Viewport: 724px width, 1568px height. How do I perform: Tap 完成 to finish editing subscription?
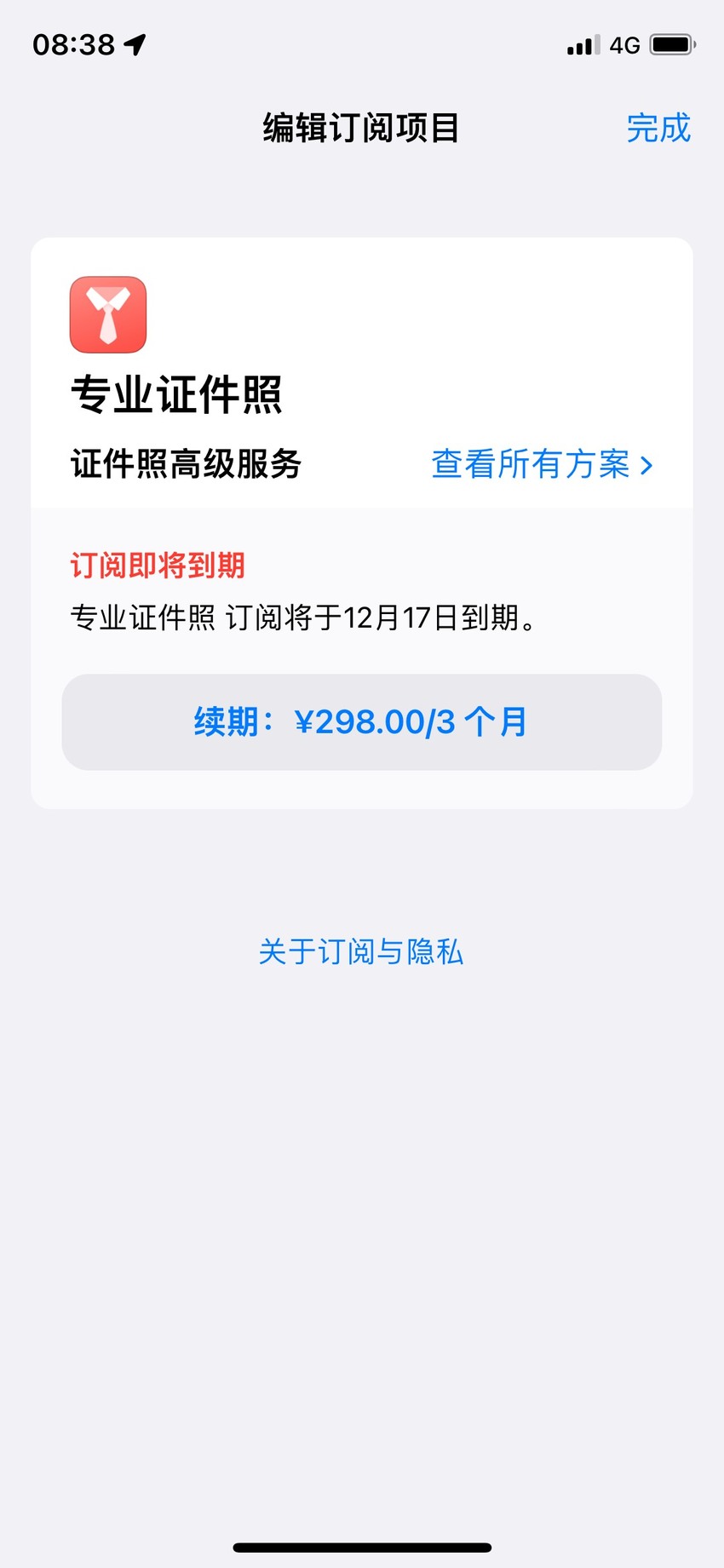658,128
